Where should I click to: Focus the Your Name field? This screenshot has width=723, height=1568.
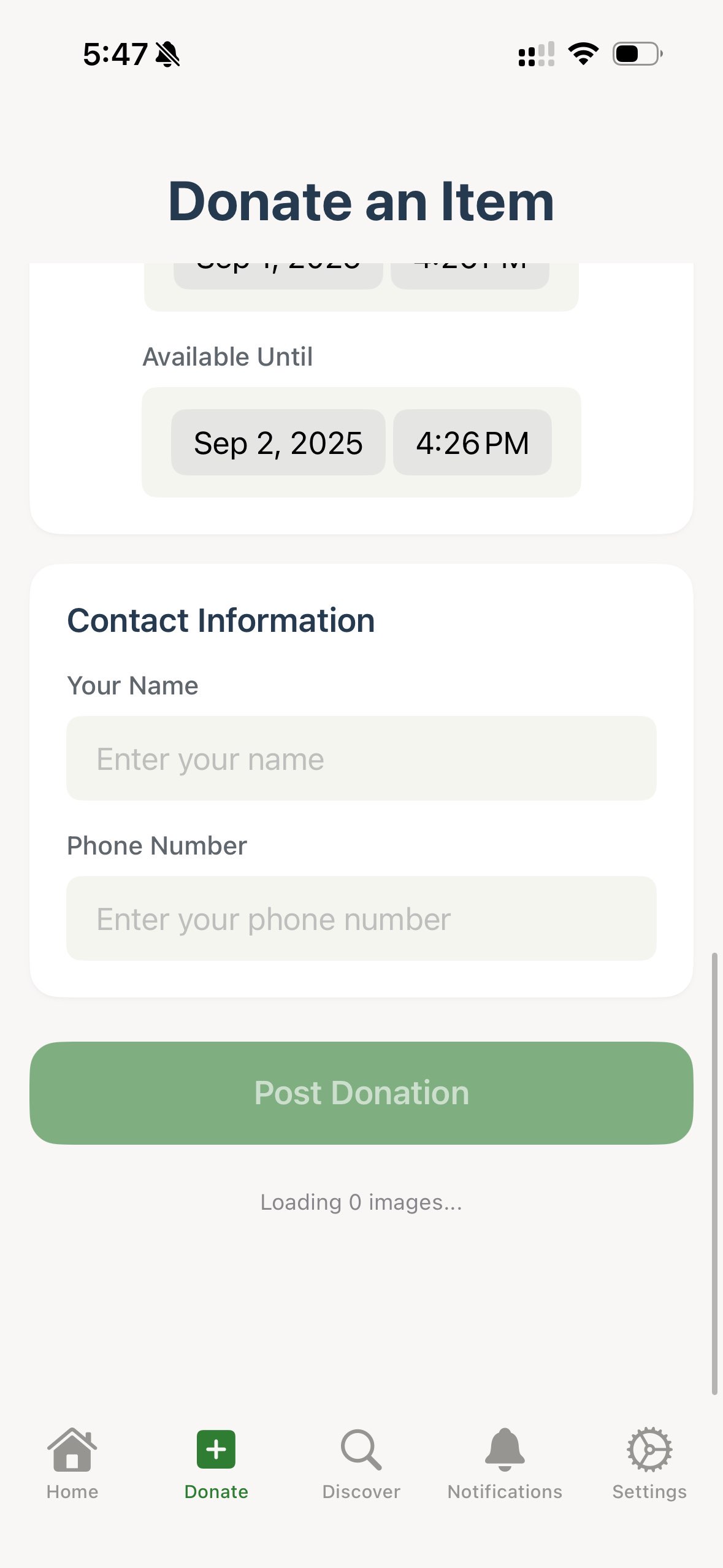point(361,758)
